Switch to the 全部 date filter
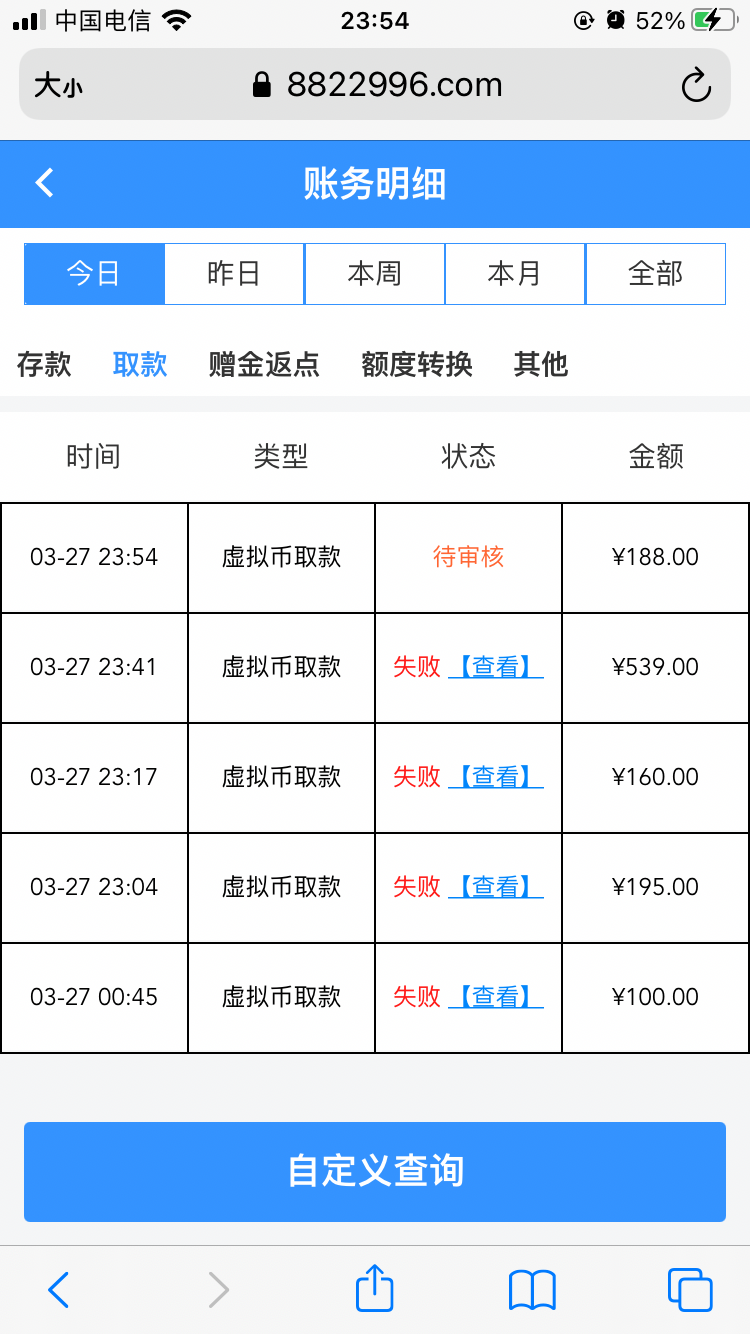This screenshot has width=750, height=1334. 655,273
